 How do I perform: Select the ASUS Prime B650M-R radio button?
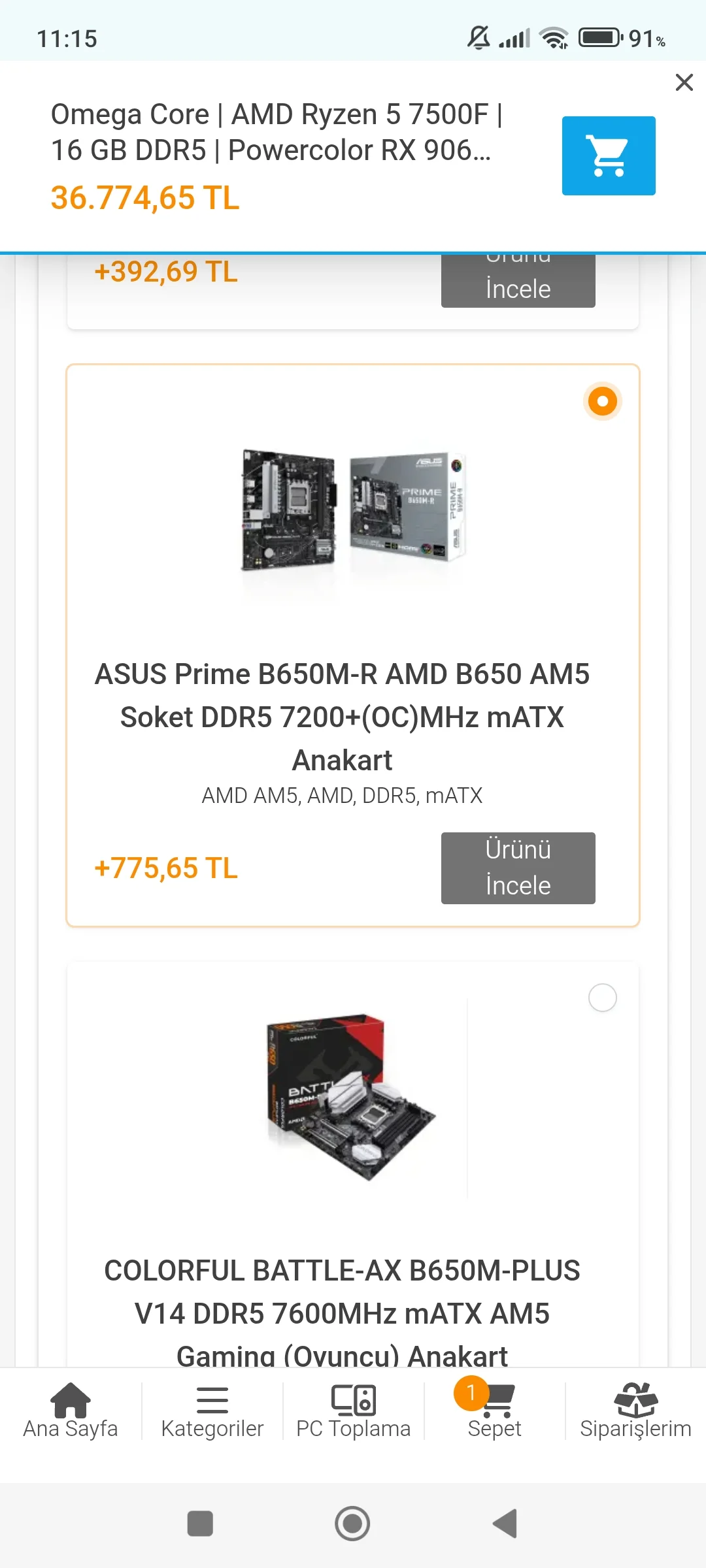(x=602, y=401)
